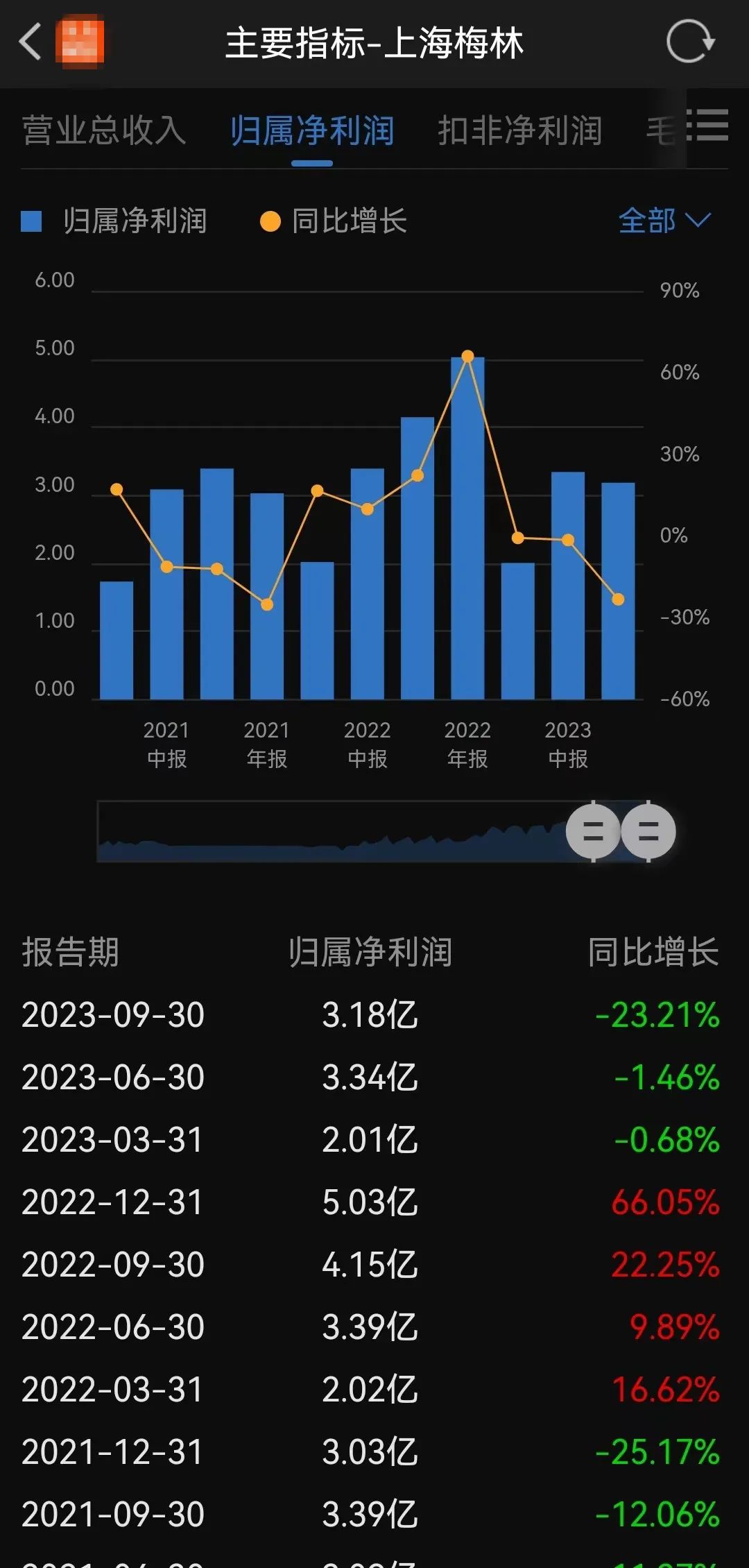
Task: Tap the left handle of the range slider
Action: click(593, 831)
